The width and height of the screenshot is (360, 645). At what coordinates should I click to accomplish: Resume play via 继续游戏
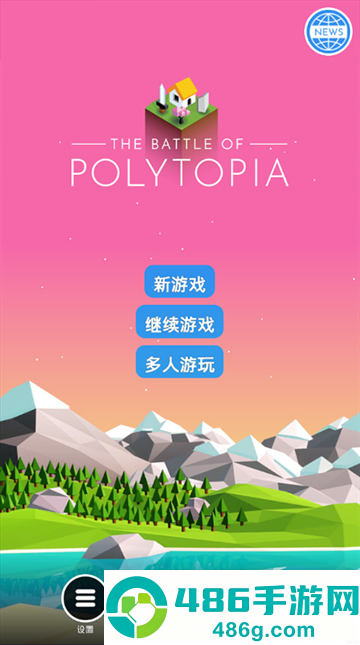pyautogui.click(x=180, y=322)
